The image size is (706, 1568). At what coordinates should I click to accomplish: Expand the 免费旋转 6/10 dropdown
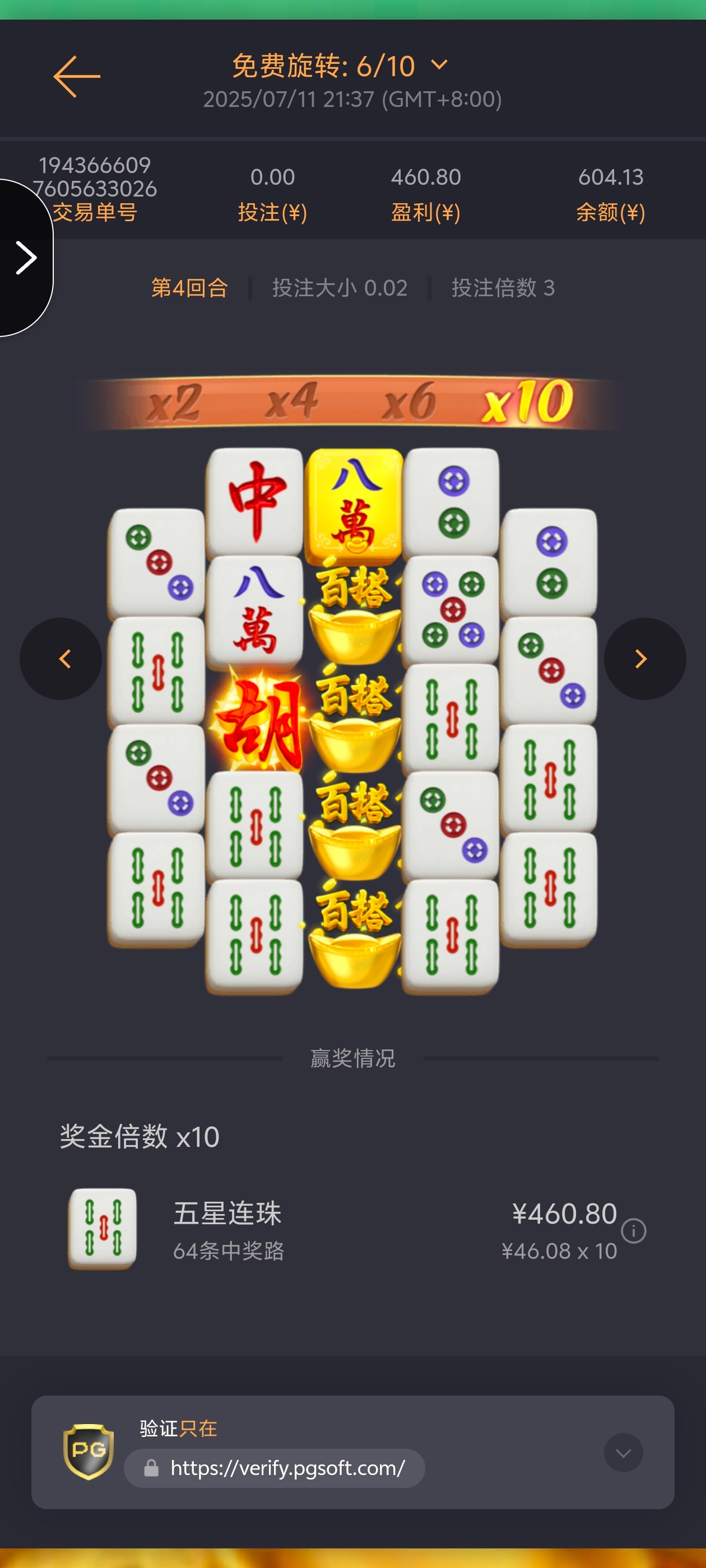(x=439, y=64)
